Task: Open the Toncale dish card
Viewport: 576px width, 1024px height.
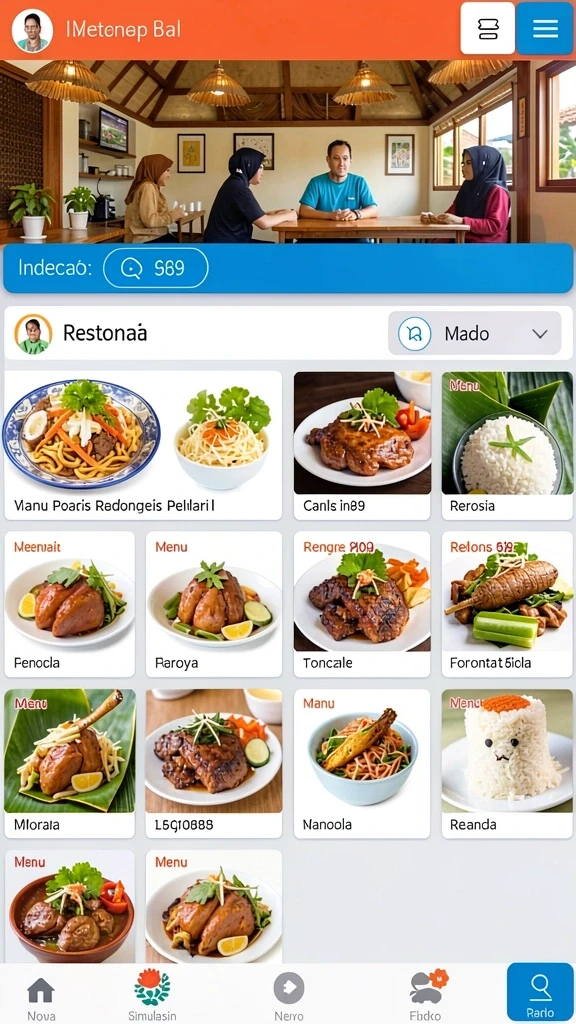Action: click(x=362, y=604)
